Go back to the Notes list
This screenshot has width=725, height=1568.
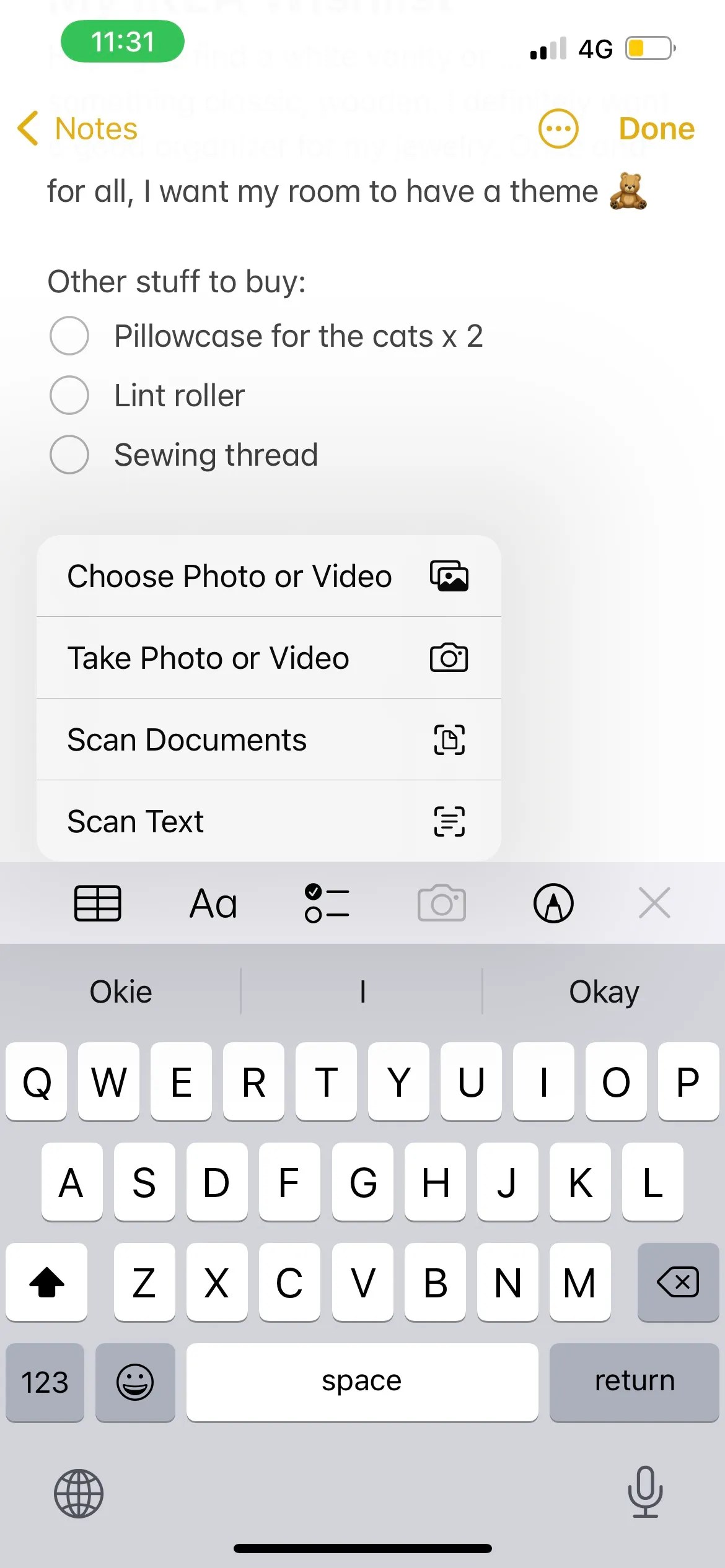77,128
